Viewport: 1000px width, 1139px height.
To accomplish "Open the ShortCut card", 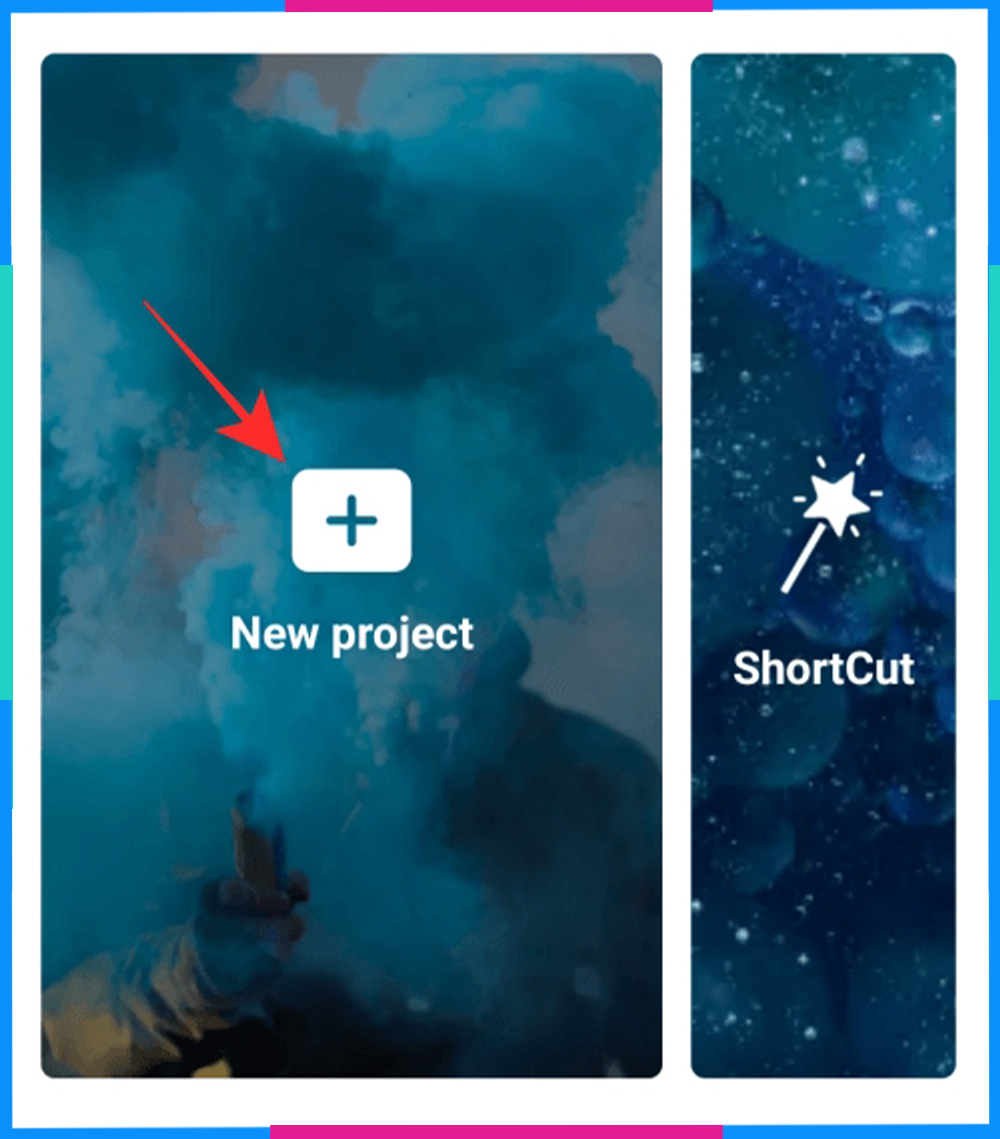I will [823, 566].
